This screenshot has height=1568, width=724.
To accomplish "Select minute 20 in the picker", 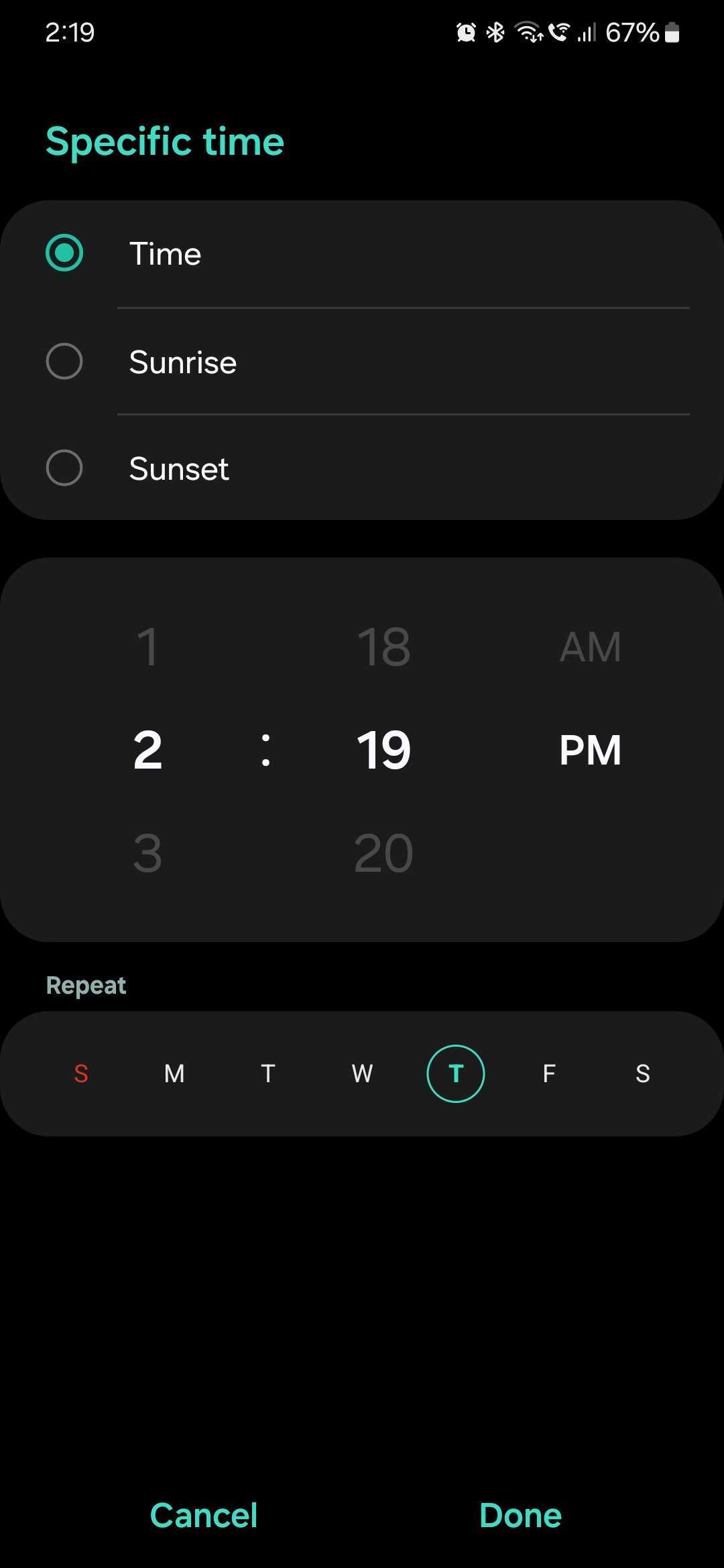I will (x=383, y=854).
